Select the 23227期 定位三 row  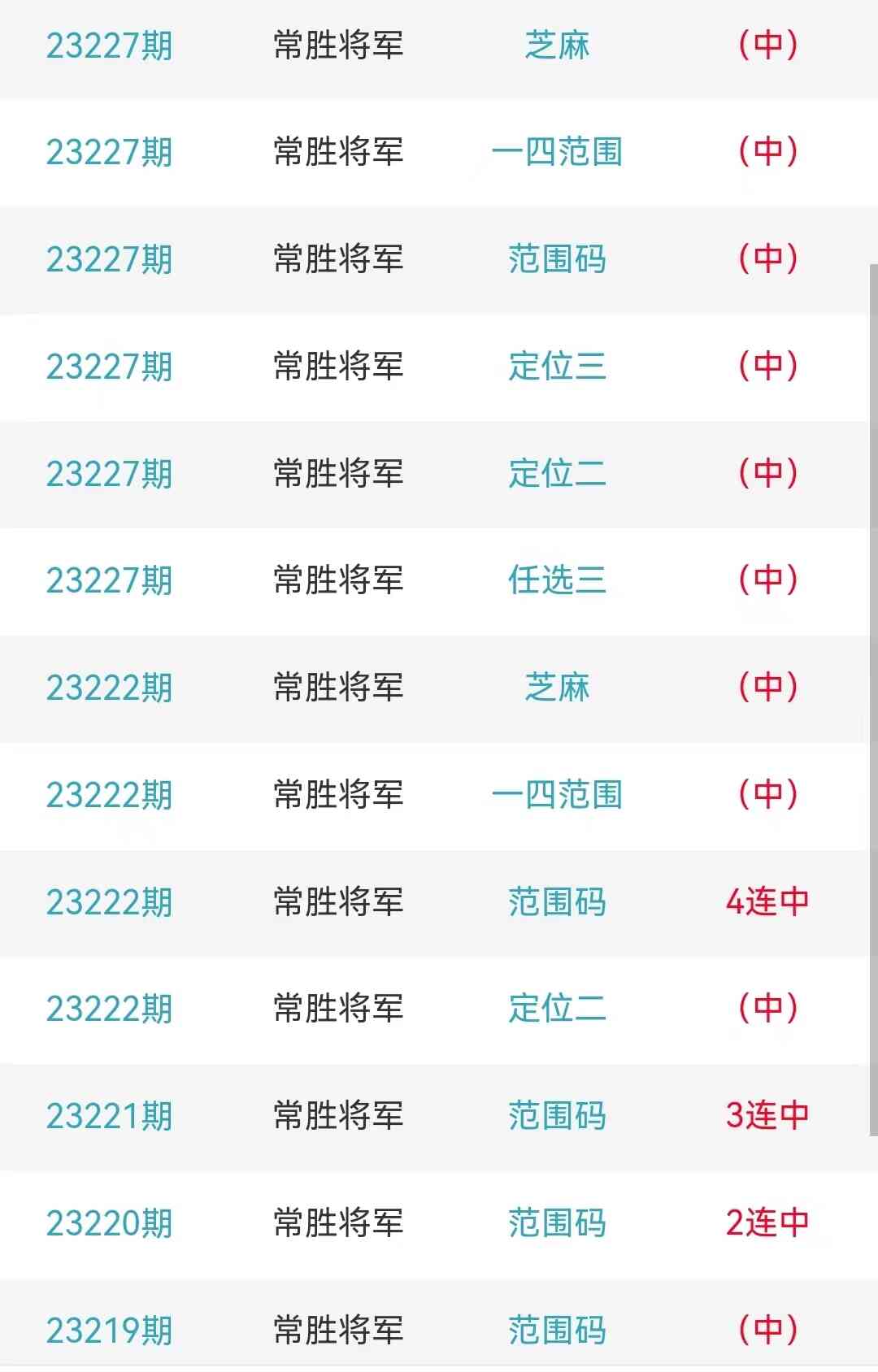tap(557, 367)
